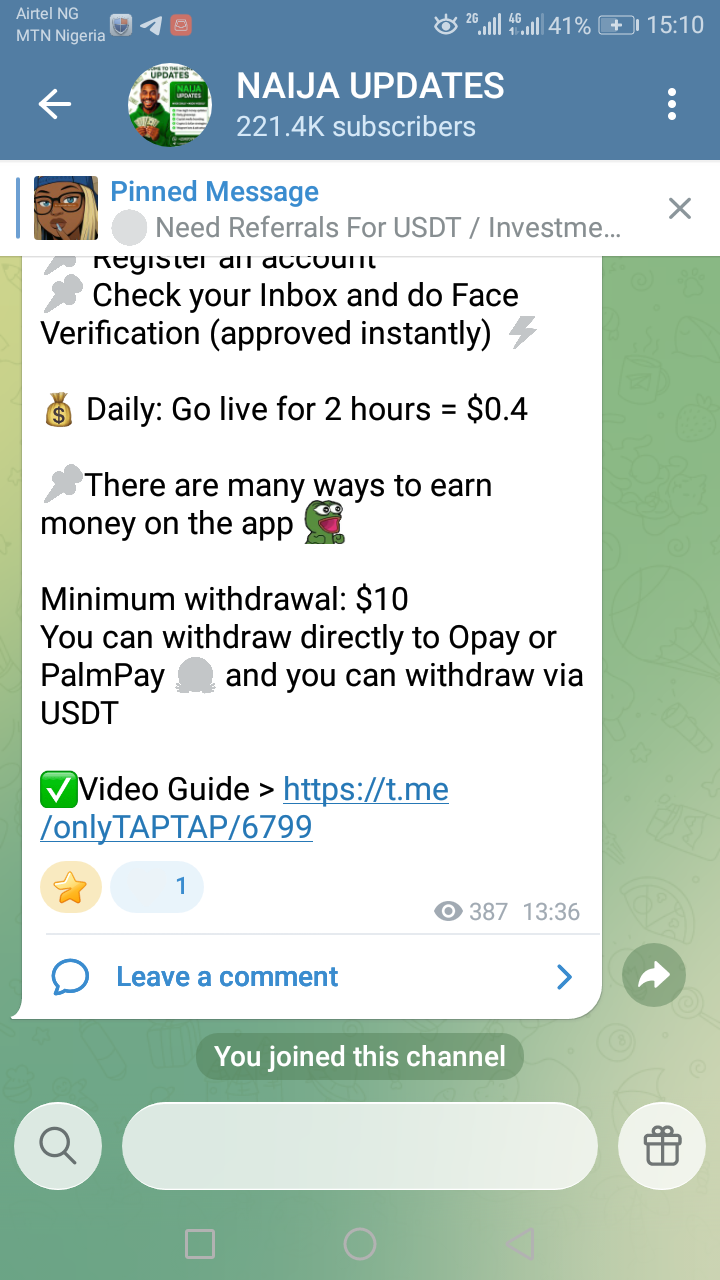The height and width of the screenshot is (1280, 720).
Task: Tap the wide bottom bar
Action: (x=360, y=1145)
